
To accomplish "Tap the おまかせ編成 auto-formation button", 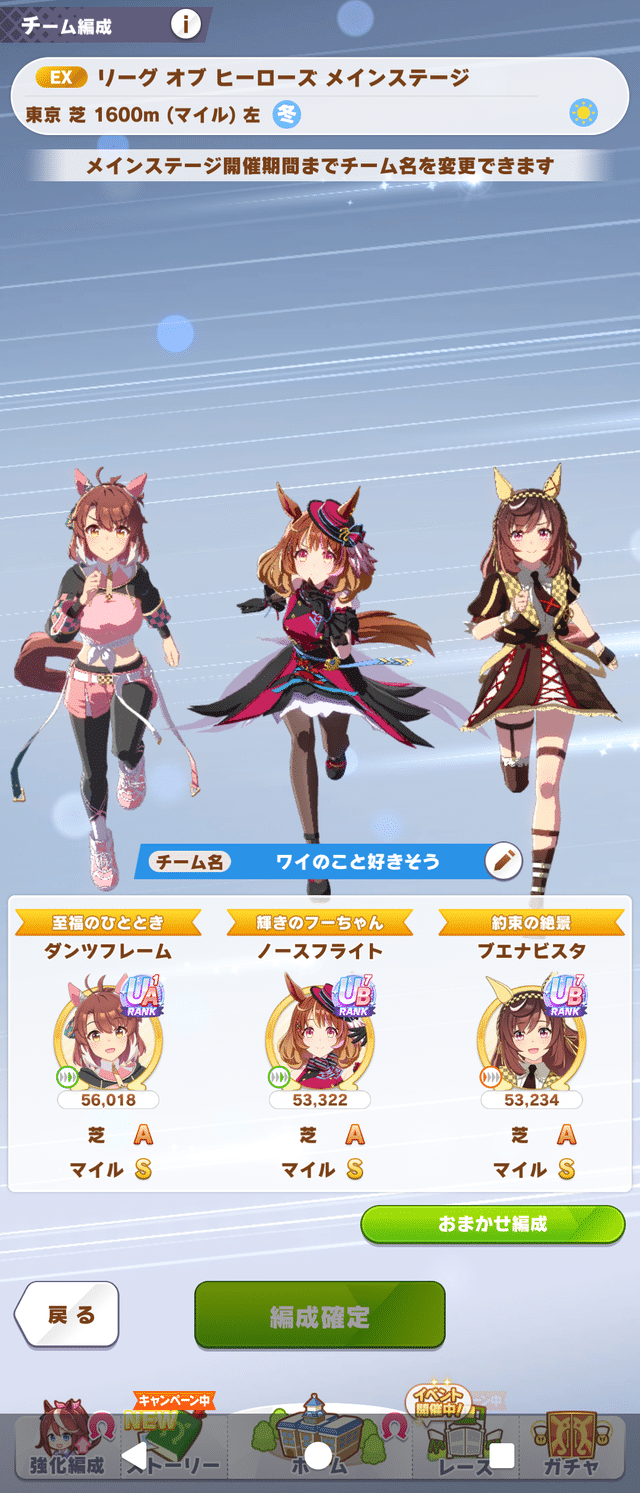I will pos(492,1224).
